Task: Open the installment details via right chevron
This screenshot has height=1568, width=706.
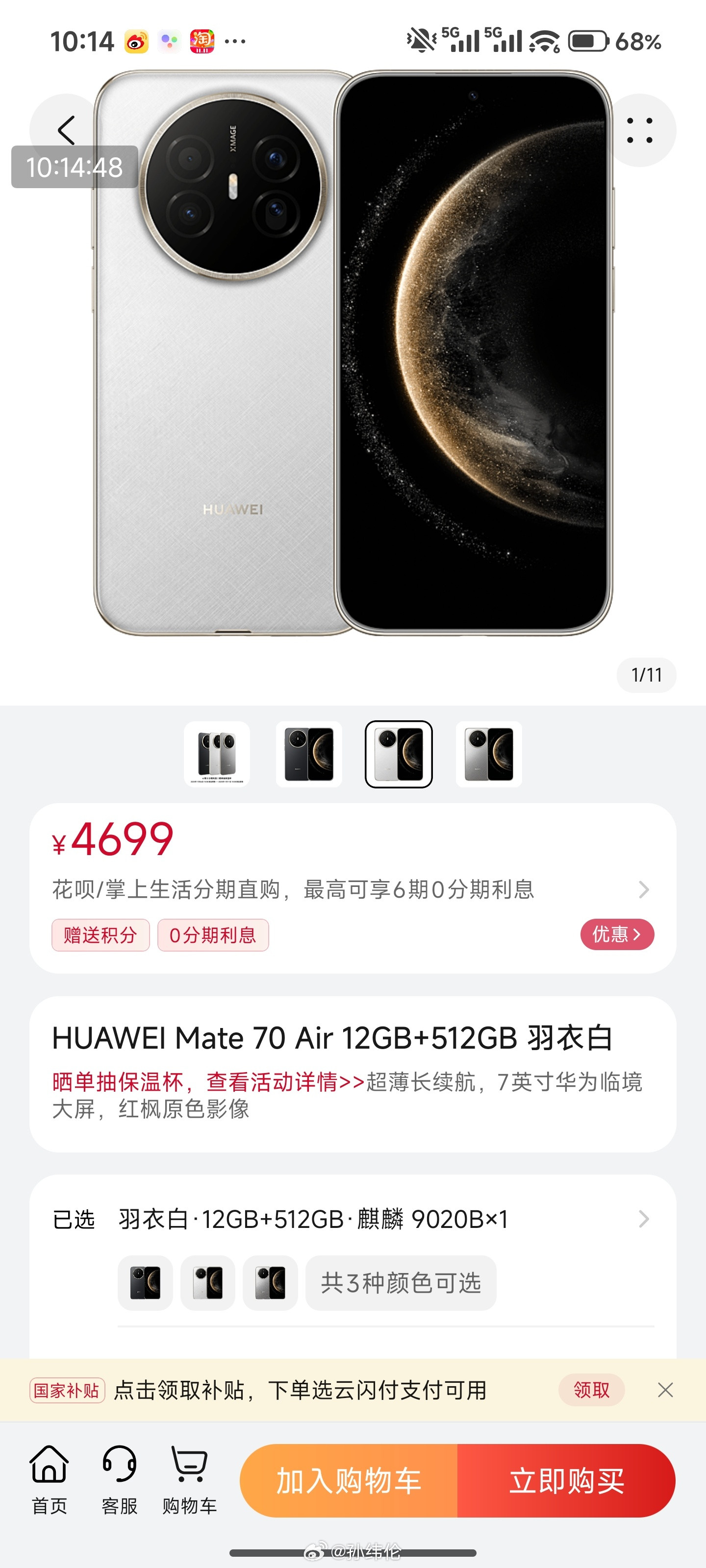Action: point(644,890)
